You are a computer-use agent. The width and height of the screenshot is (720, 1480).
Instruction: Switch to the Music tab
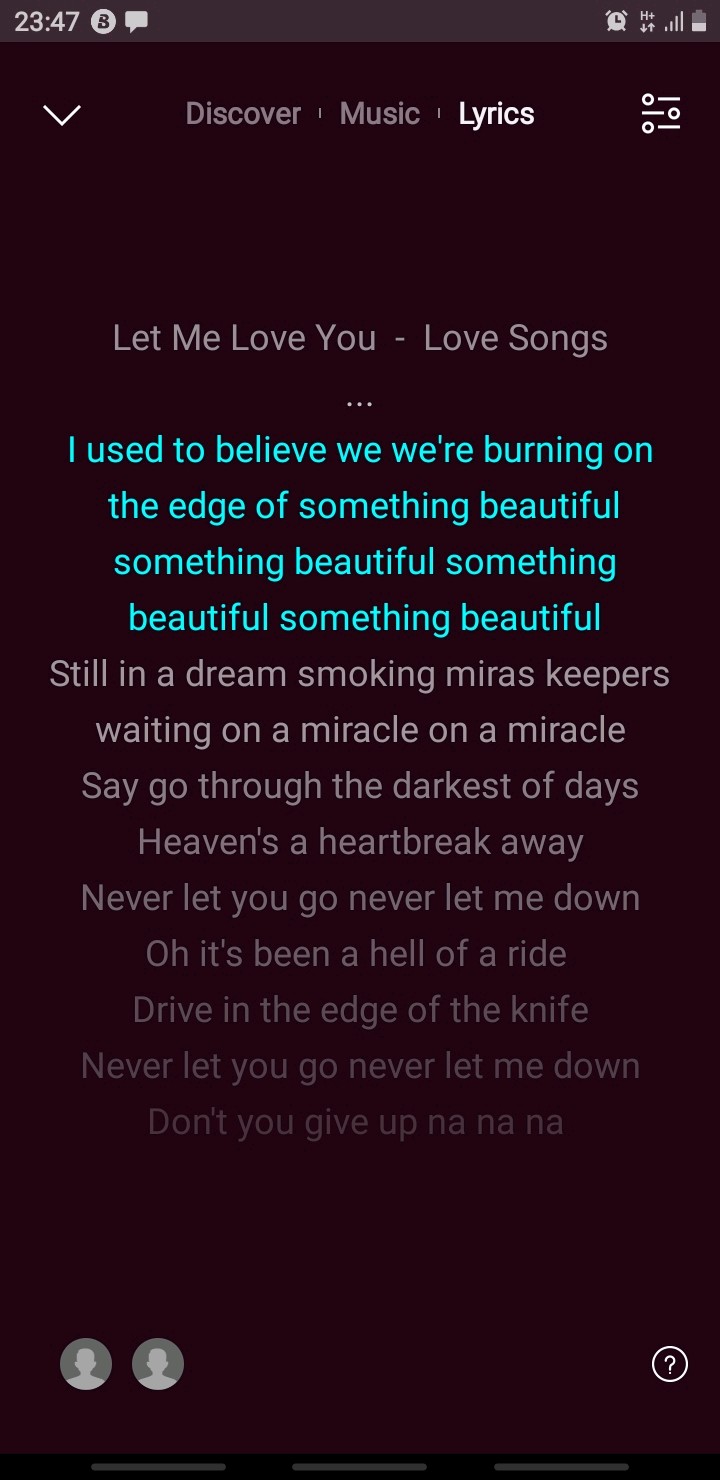(379, 114)
